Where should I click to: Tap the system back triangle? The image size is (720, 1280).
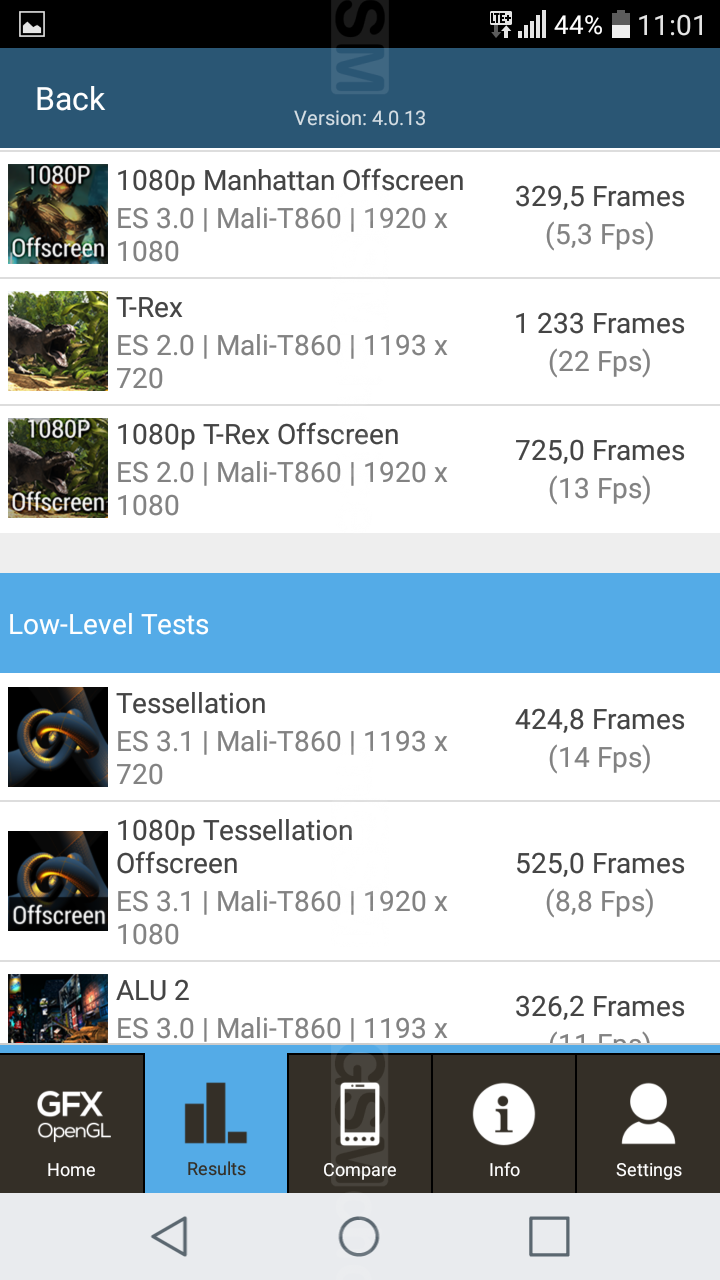click(x=170, y=1237)
